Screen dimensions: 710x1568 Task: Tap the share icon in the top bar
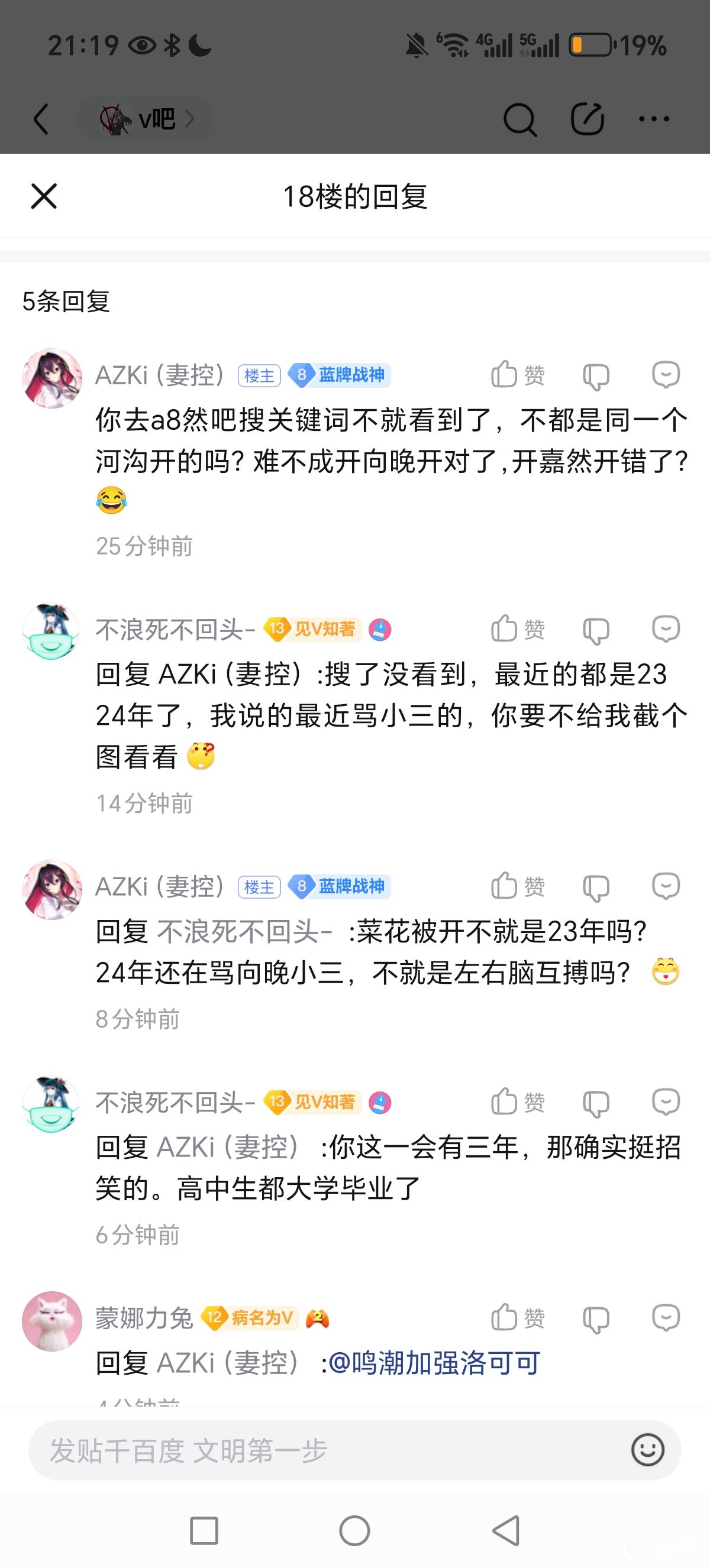(x=587, y=119)
